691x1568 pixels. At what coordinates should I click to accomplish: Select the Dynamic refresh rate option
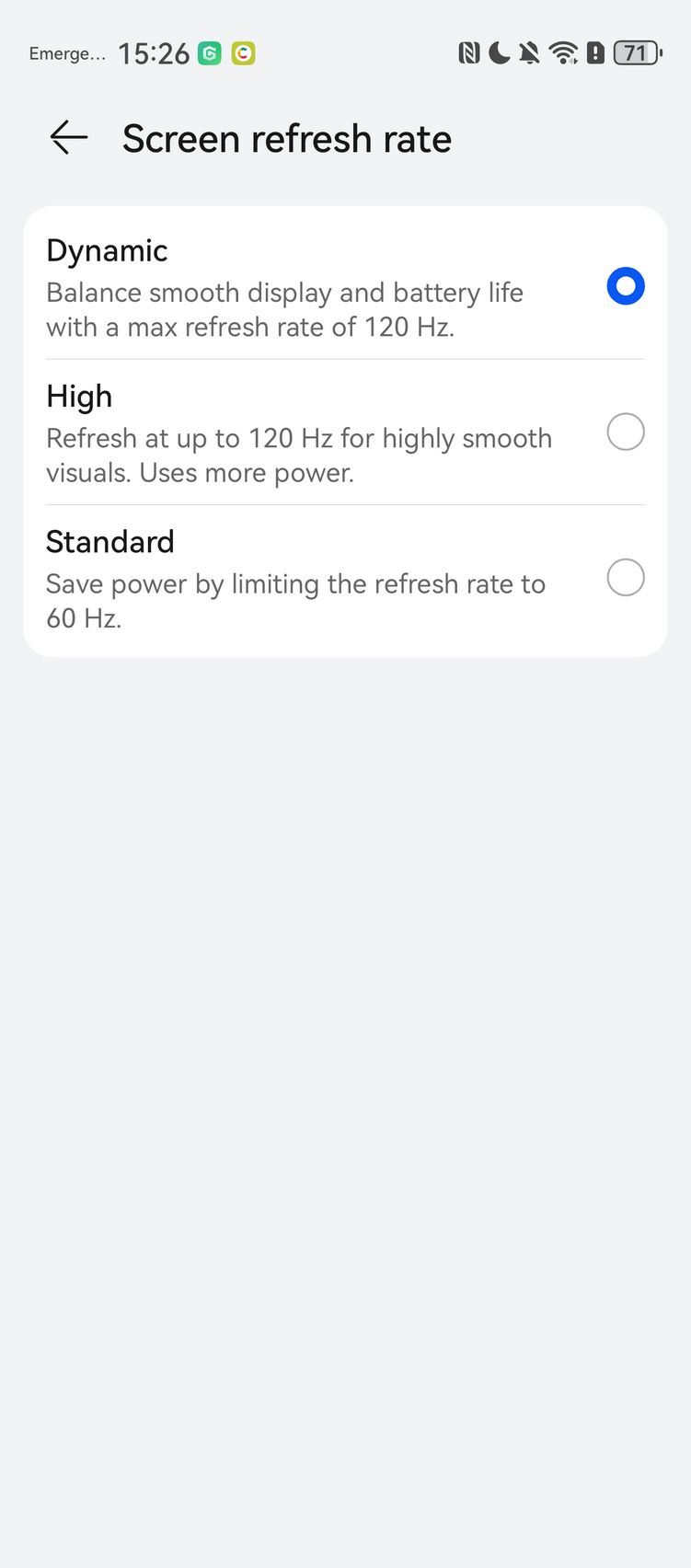[x=345, y=286]
